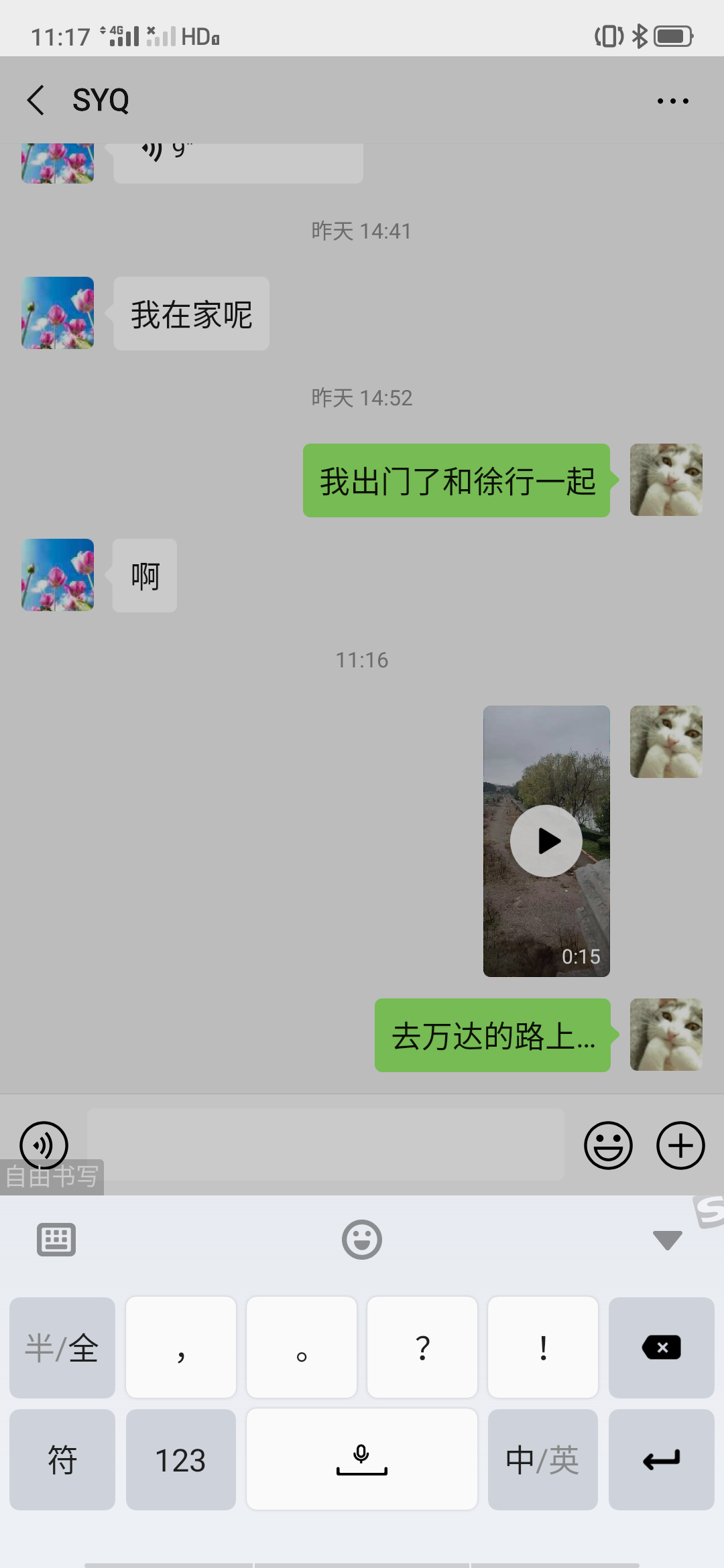This screenshot has height=1568, width=724.
Task: Open the WeChat emoji sticker panel
Action: (608, 1145)
